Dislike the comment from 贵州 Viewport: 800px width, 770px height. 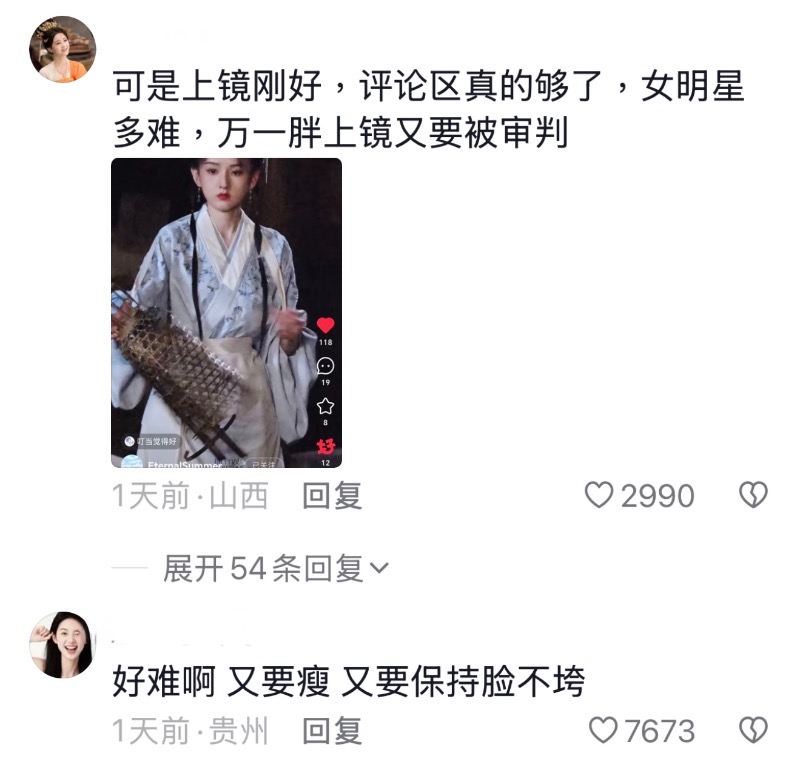point(752,732)
